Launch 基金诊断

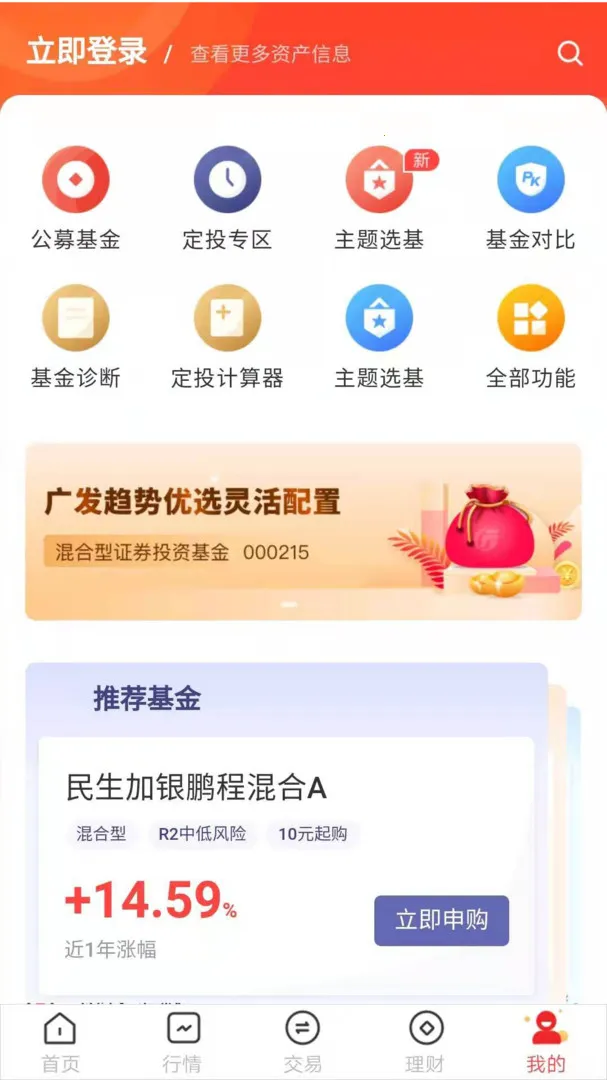pyautogui.click(x=76, y=335)
